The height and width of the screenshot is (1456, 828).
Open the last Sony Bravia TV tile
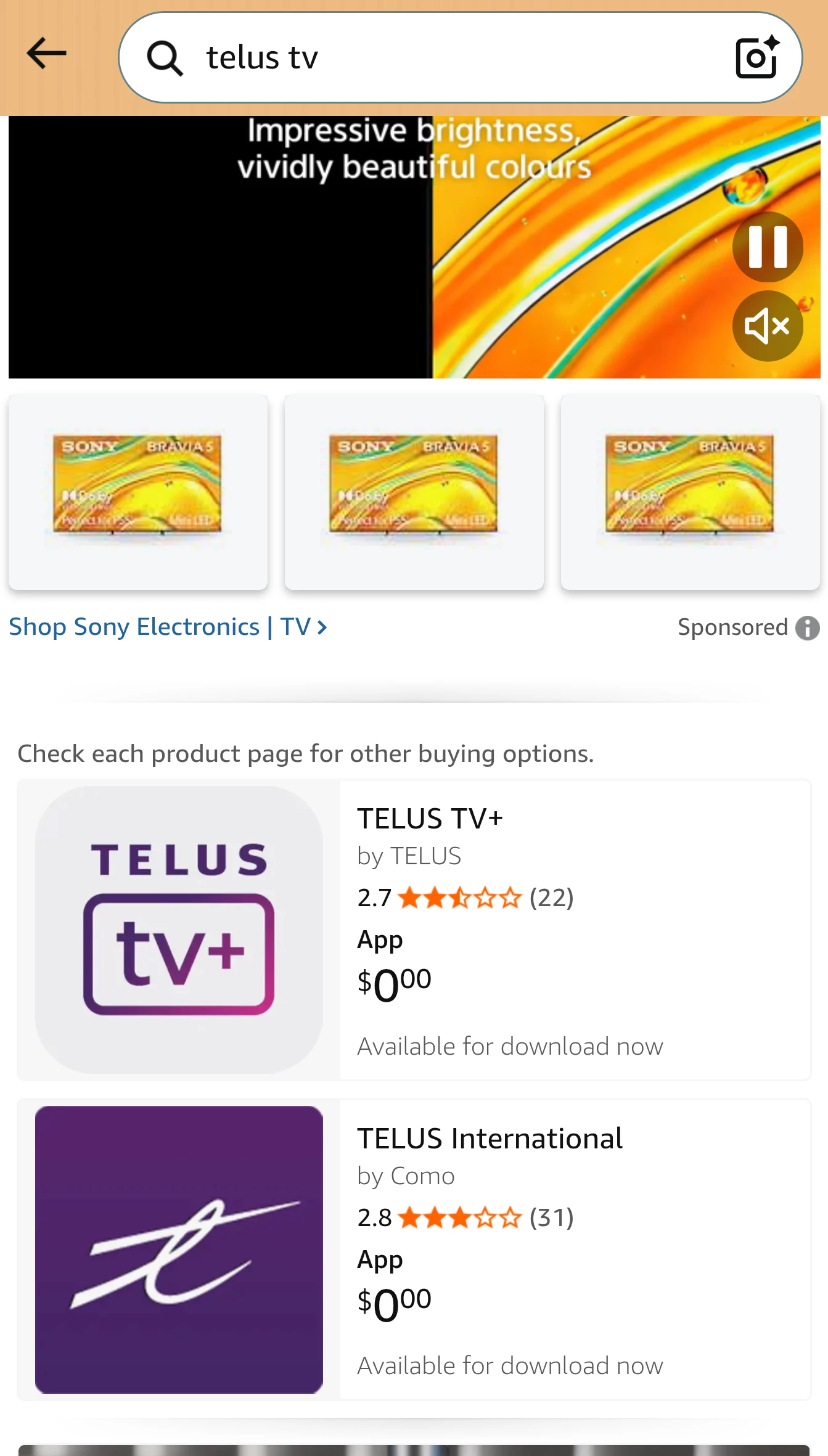click(x=690, y=492)
